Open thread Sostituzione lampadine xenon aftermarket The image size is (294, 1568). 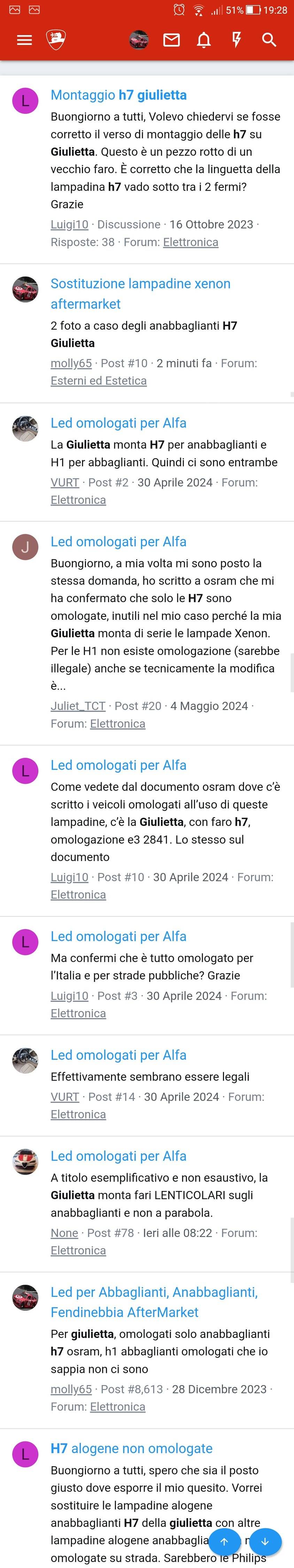coord(141,293)
